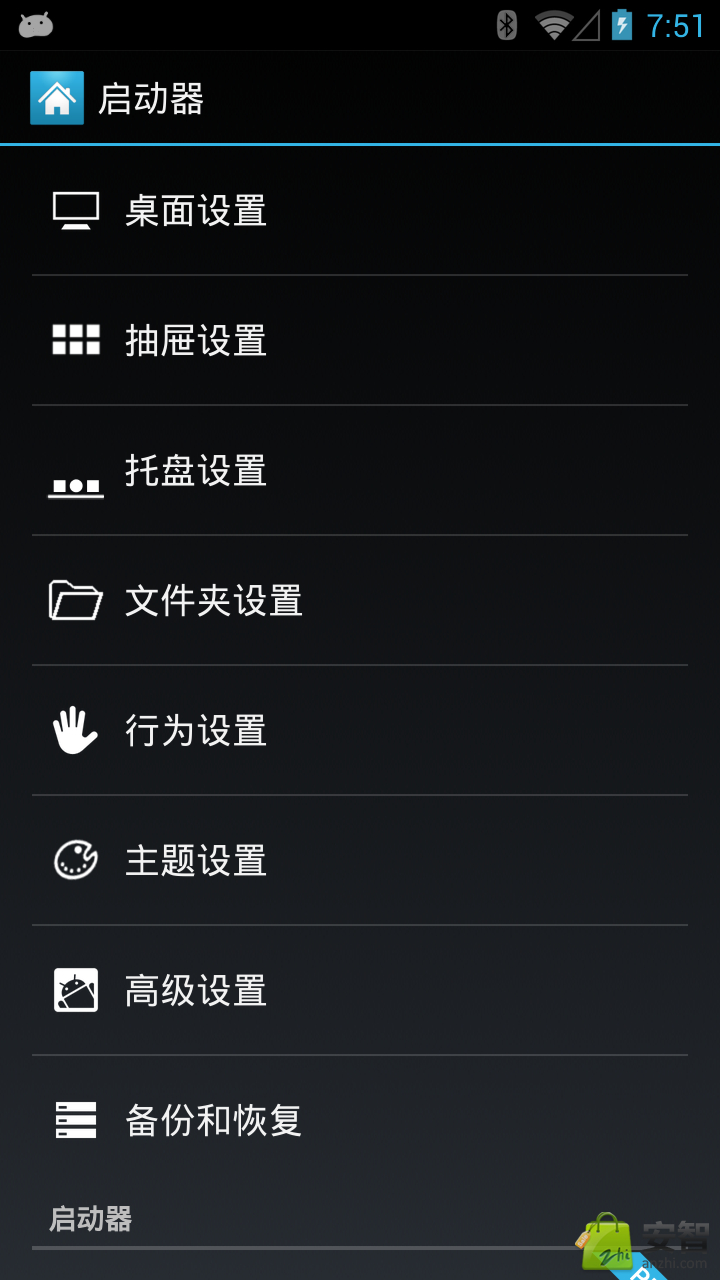Open 抽屉设置 drawer settings

pos(196,341)
